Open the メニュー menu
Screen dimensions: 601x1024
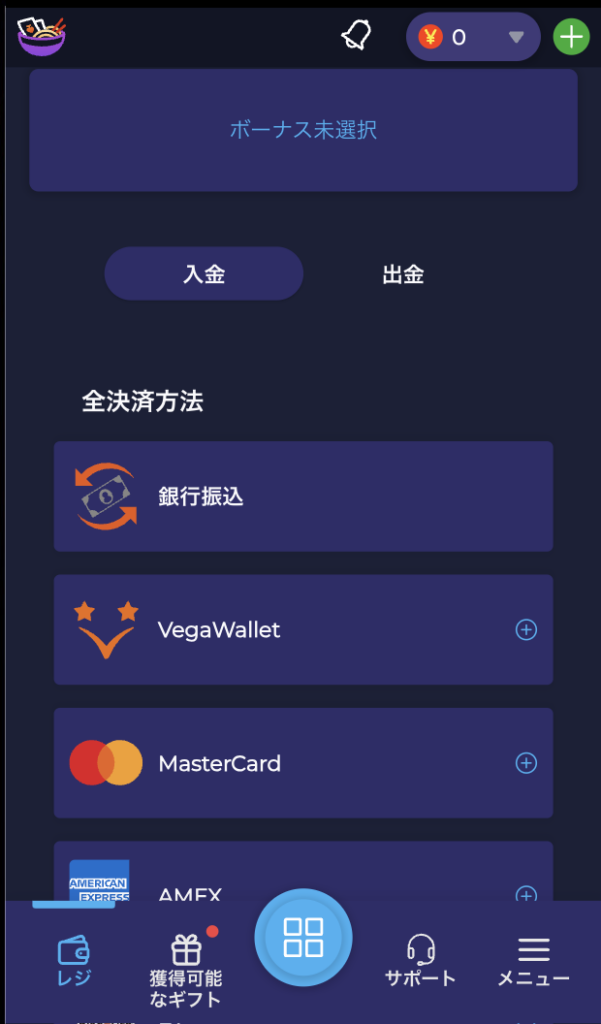[x=533, y=960]
